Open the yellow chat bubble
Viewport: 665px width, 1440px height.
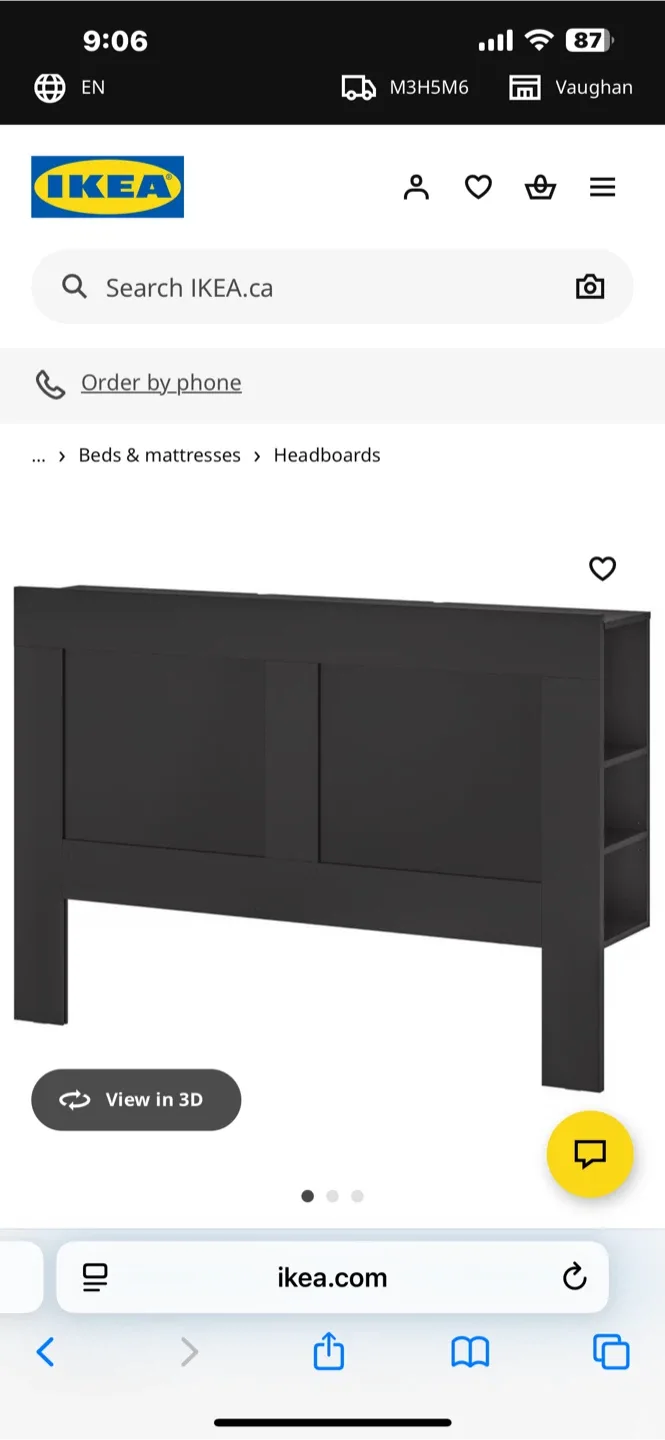(590, 1154)
